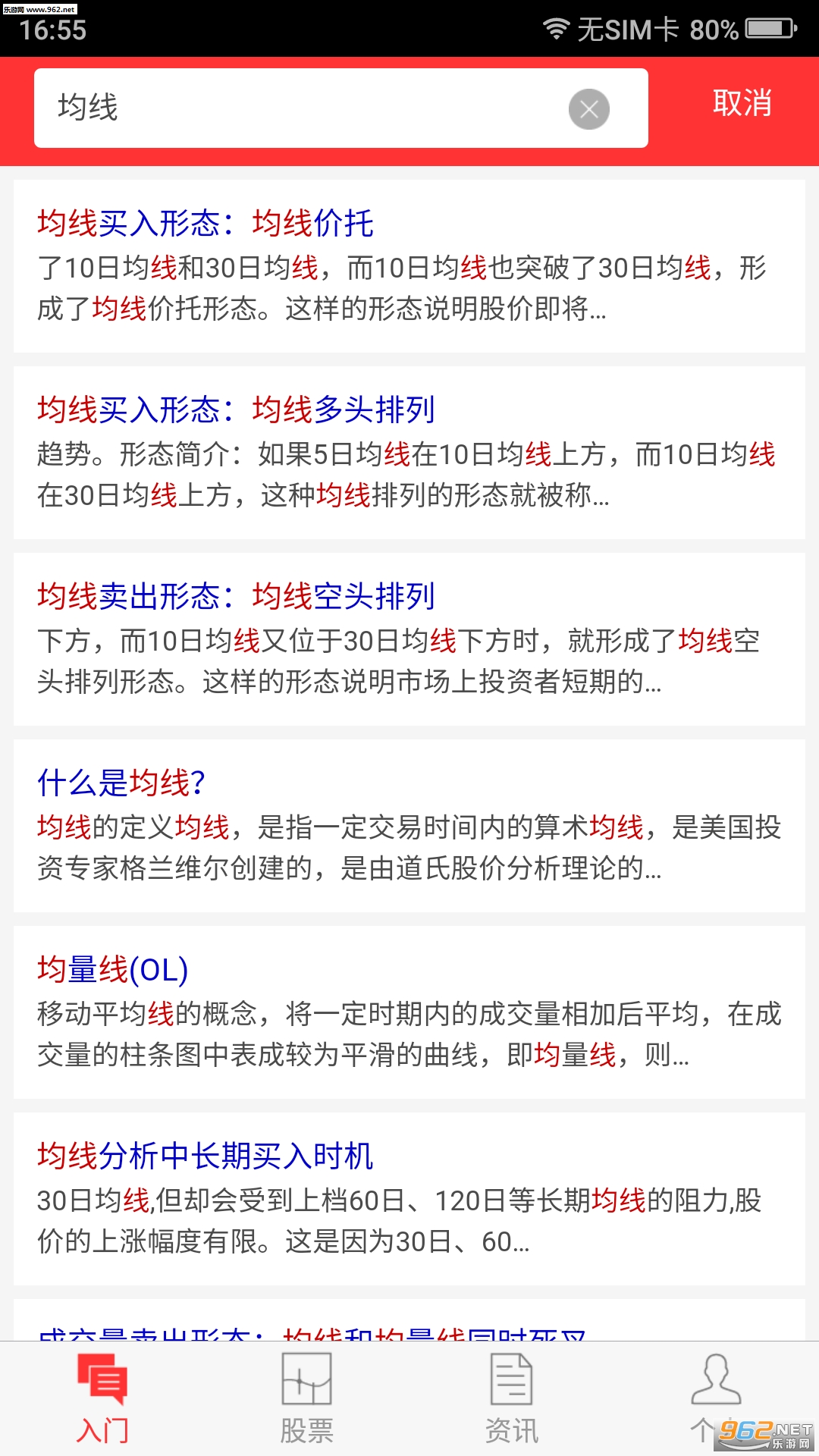Open the article 什么是均线?
This screenshot has height=1456, width=819.
pyautogui.click(x=409, y=826)
